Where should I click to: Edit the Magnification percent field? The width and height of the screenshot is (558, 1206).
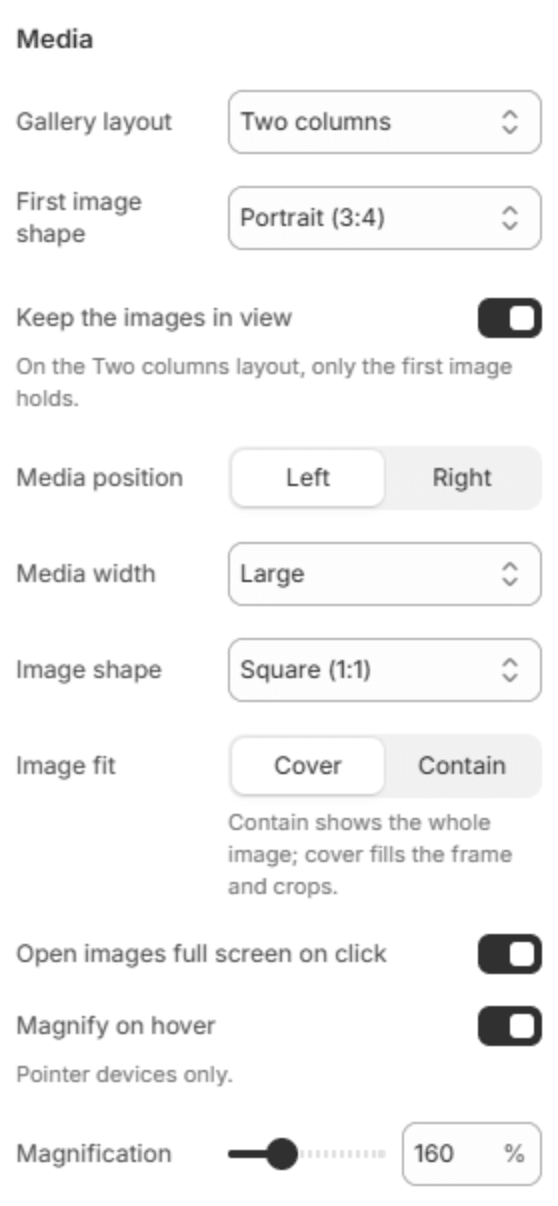coord(472,1154)
